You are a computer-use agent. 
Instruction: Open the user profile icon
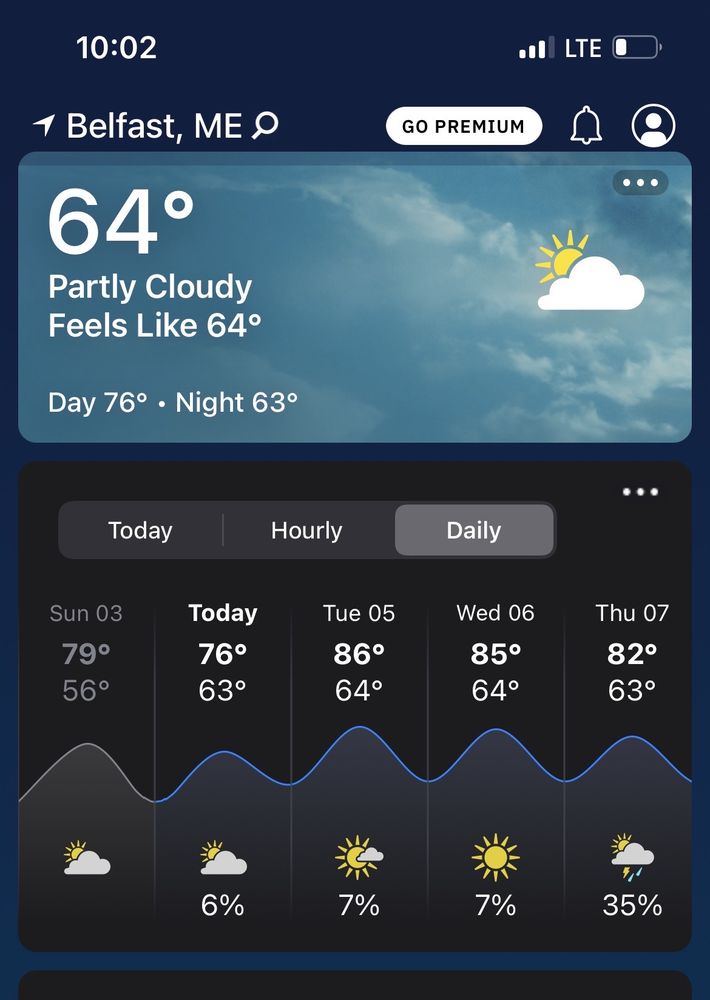[x=653, y=127]
